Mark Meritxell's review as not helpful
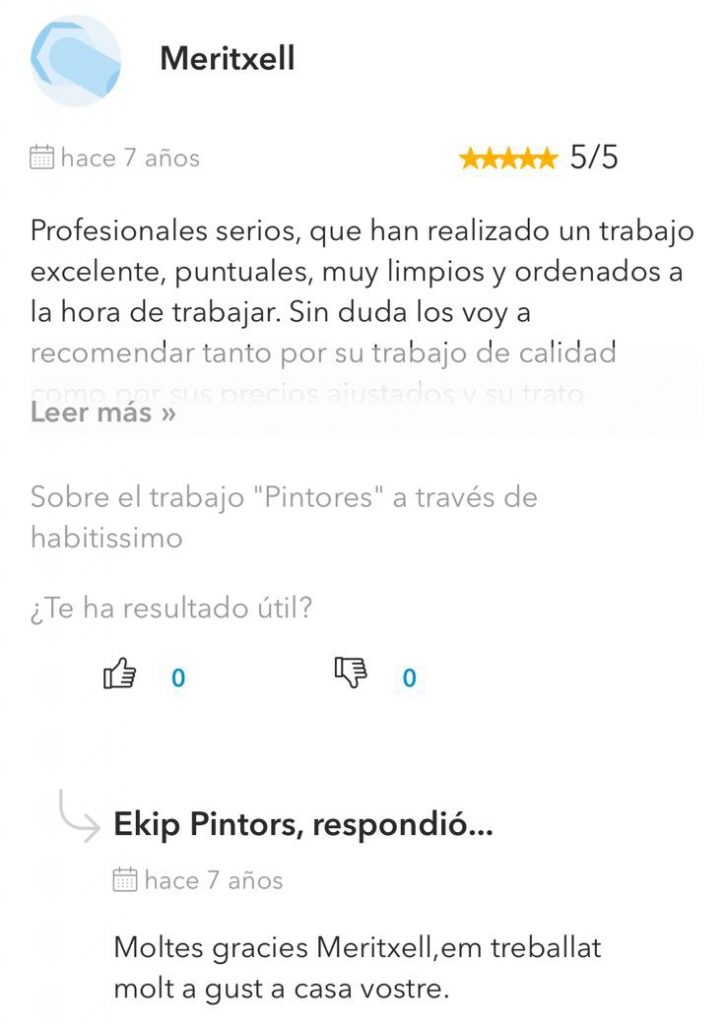 pos(350,675)
